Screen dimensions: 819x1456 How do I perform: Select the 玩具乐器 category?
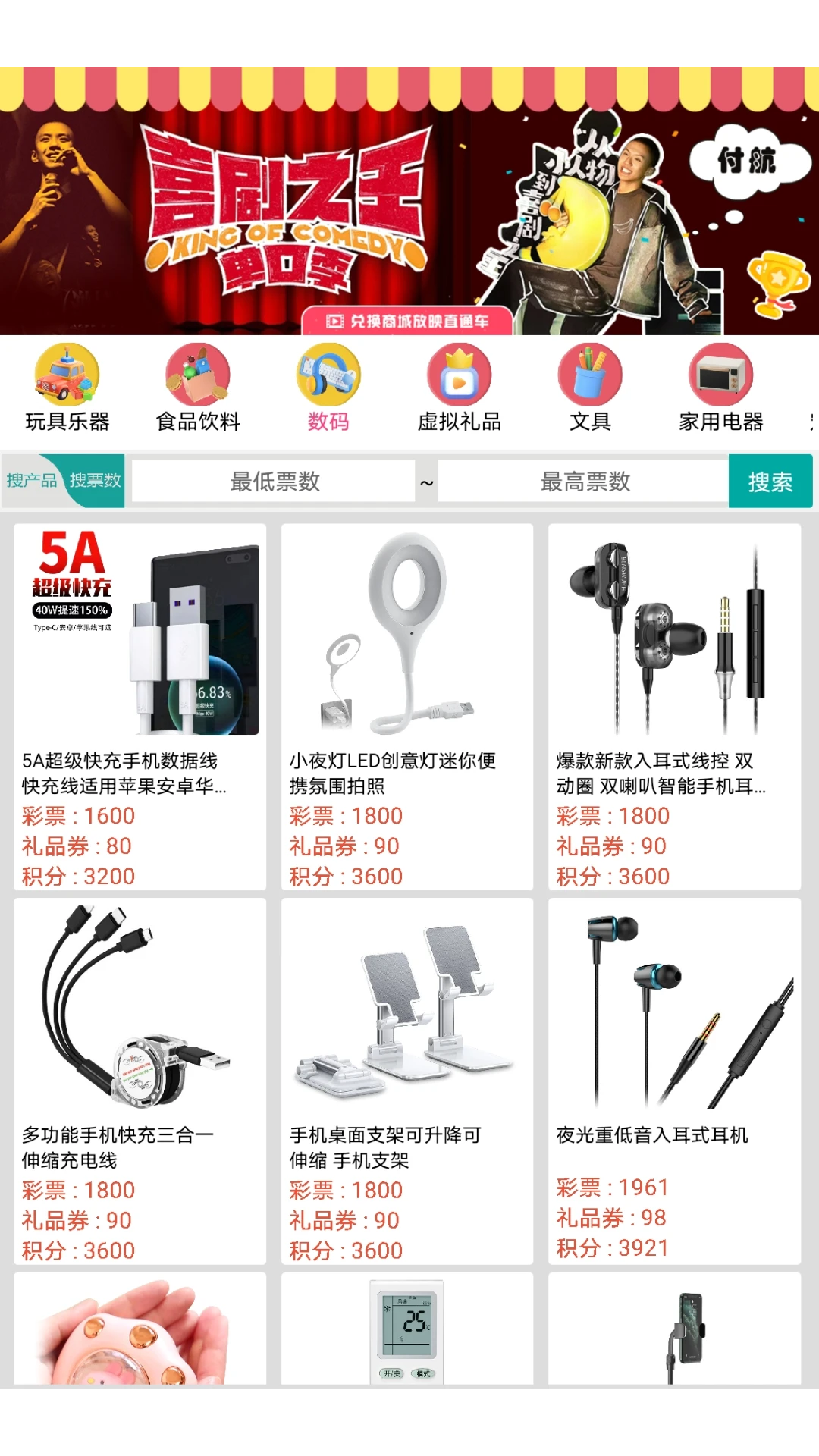[67, 388]
